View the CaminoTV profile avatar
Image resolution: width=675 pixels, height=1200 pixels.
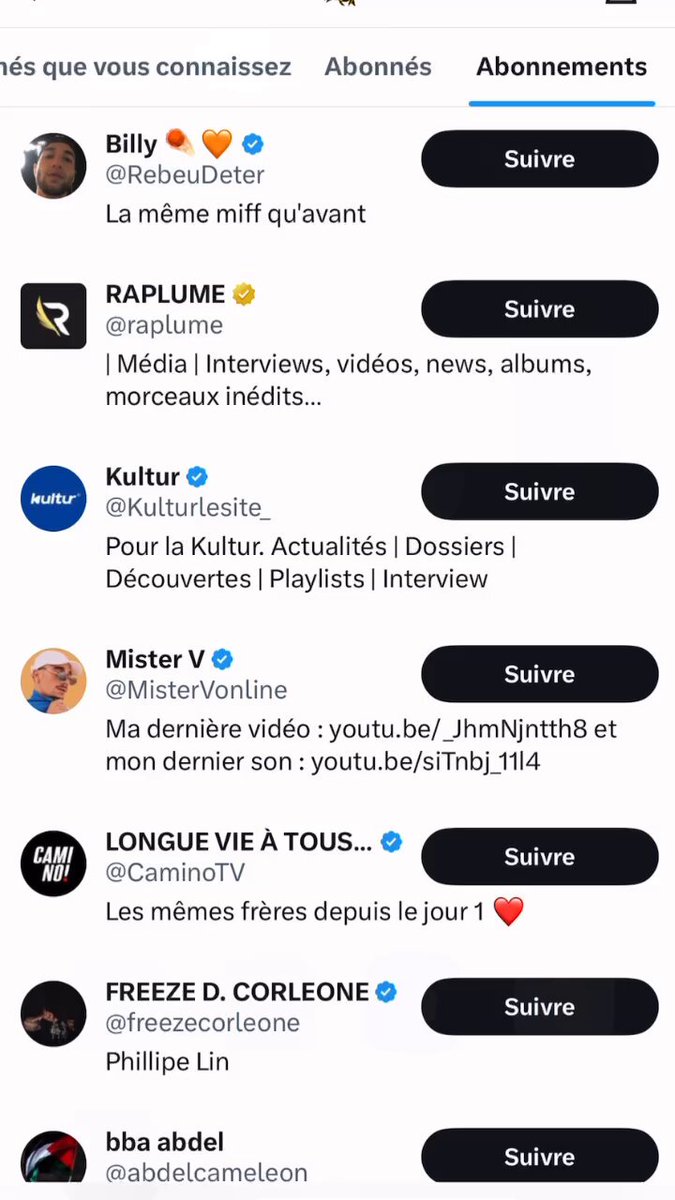53,863
